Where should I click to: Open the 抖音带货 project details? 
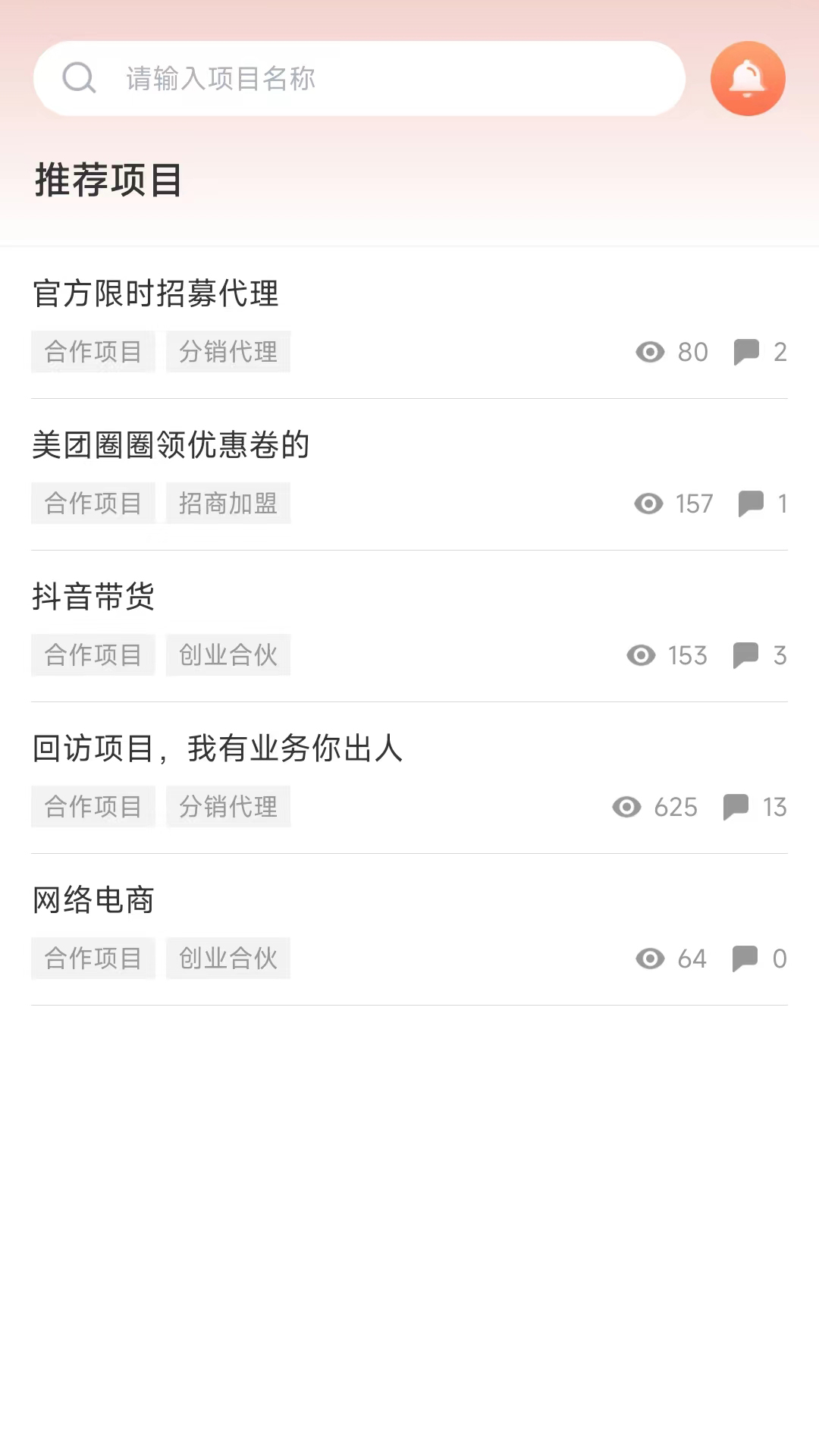tap(94, 598)
